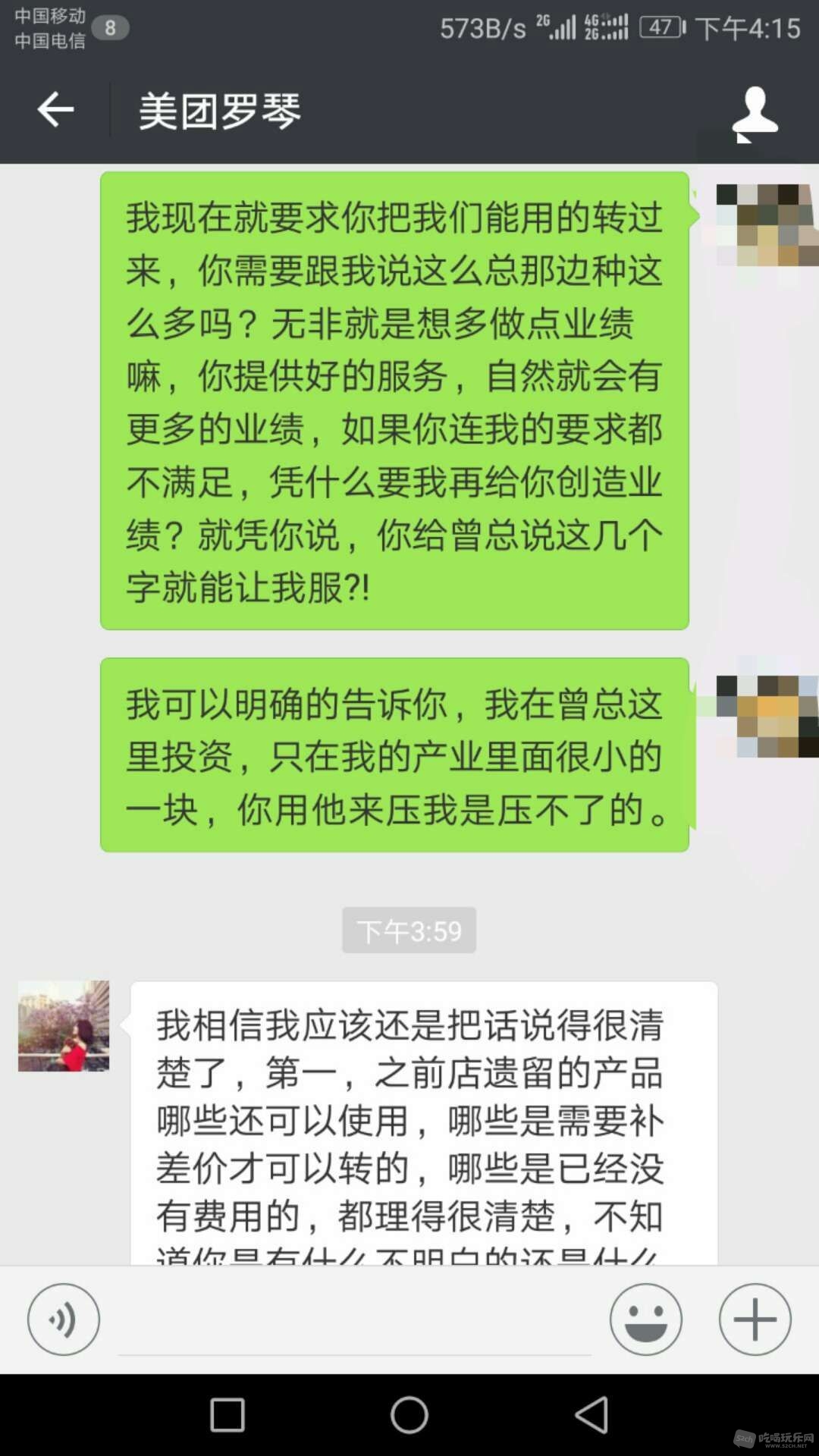This screenshot has width=819, height=1456.
Task: Tap the system home button
Action: 409,1415
